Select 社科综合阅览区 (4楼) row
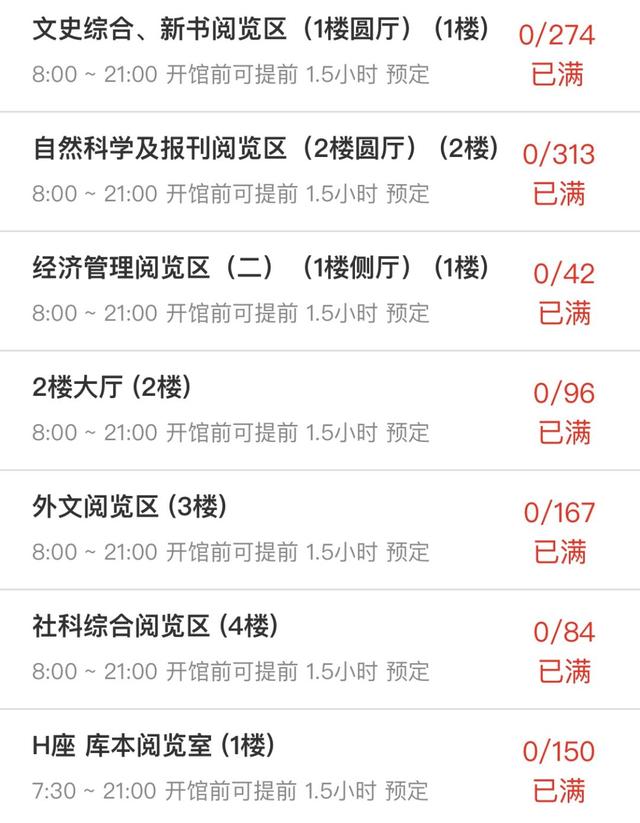640x823 pixels. coord(155,627)
